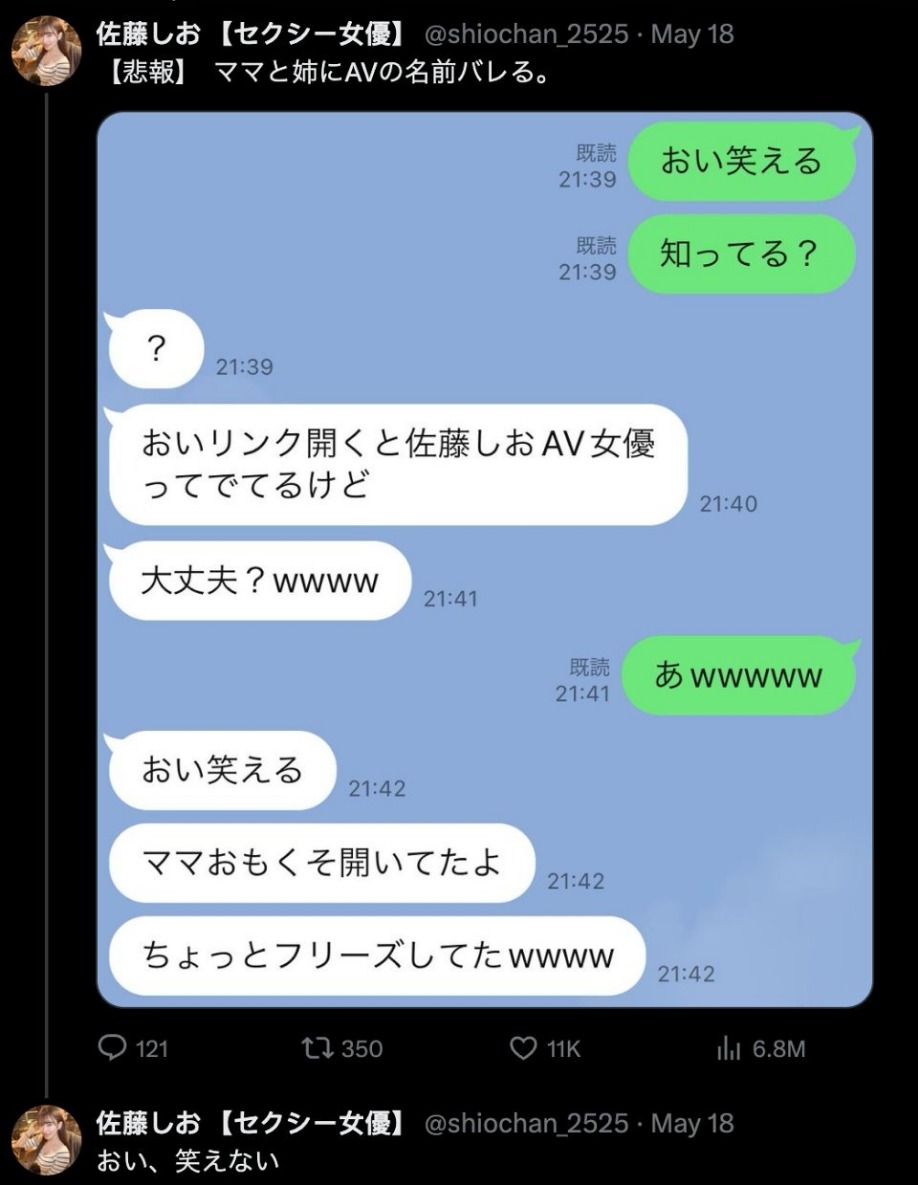Viewport: 918px width, 1185px height.
Task: Reply to the tweet with 121 comments
Action: 111,1048
